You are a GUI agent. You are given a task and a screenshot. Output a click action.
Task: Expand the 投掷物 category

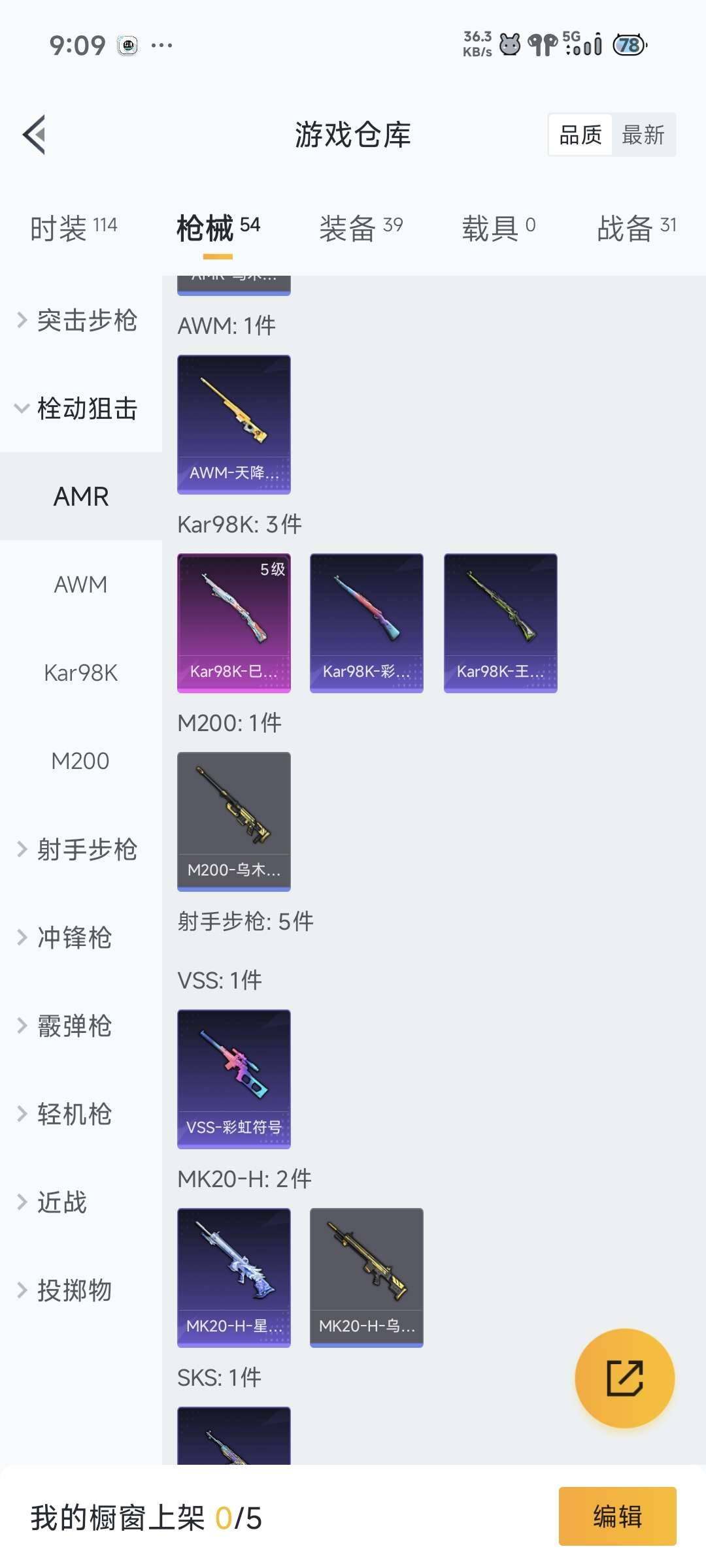68,1290
